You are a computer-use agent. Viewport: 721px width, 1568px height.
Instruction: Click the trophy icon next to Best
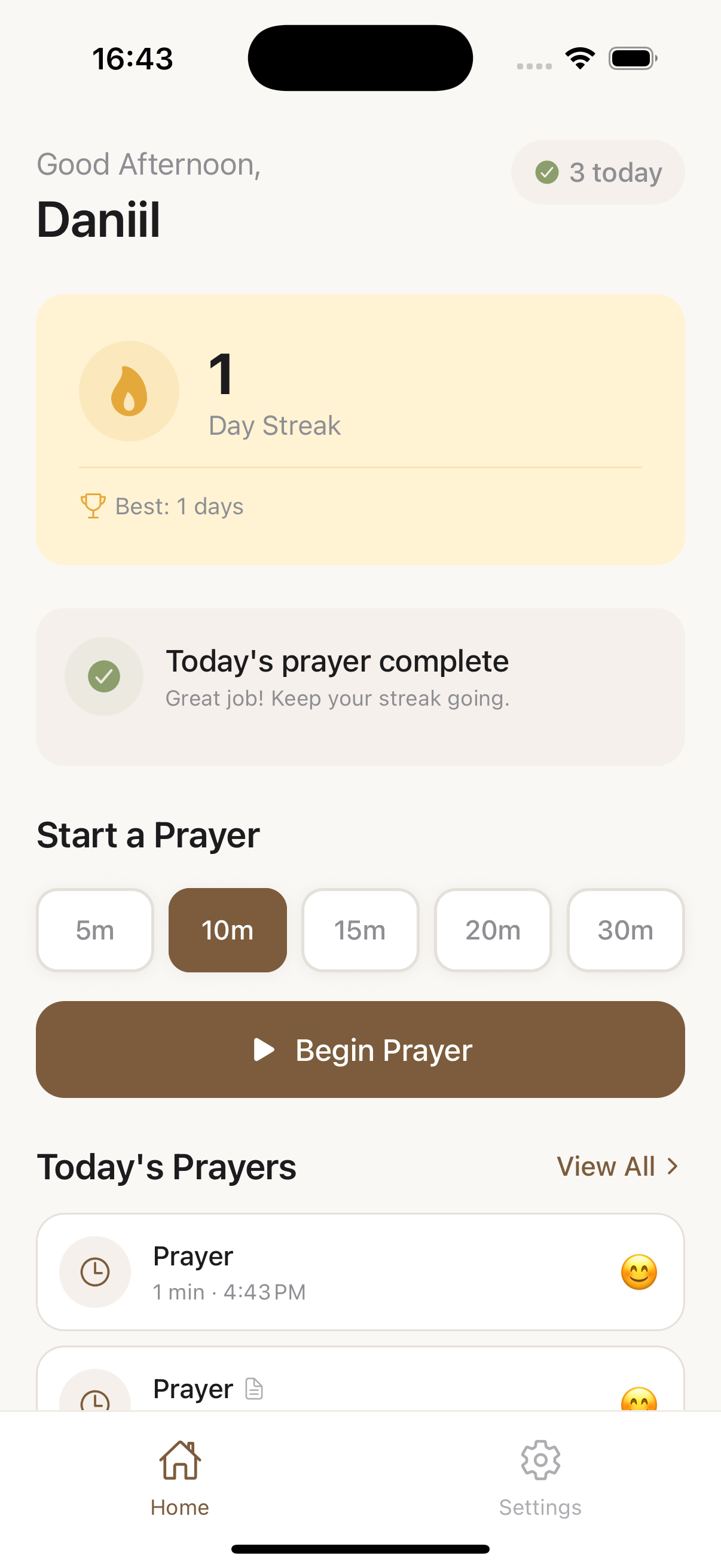click(92, 505)
